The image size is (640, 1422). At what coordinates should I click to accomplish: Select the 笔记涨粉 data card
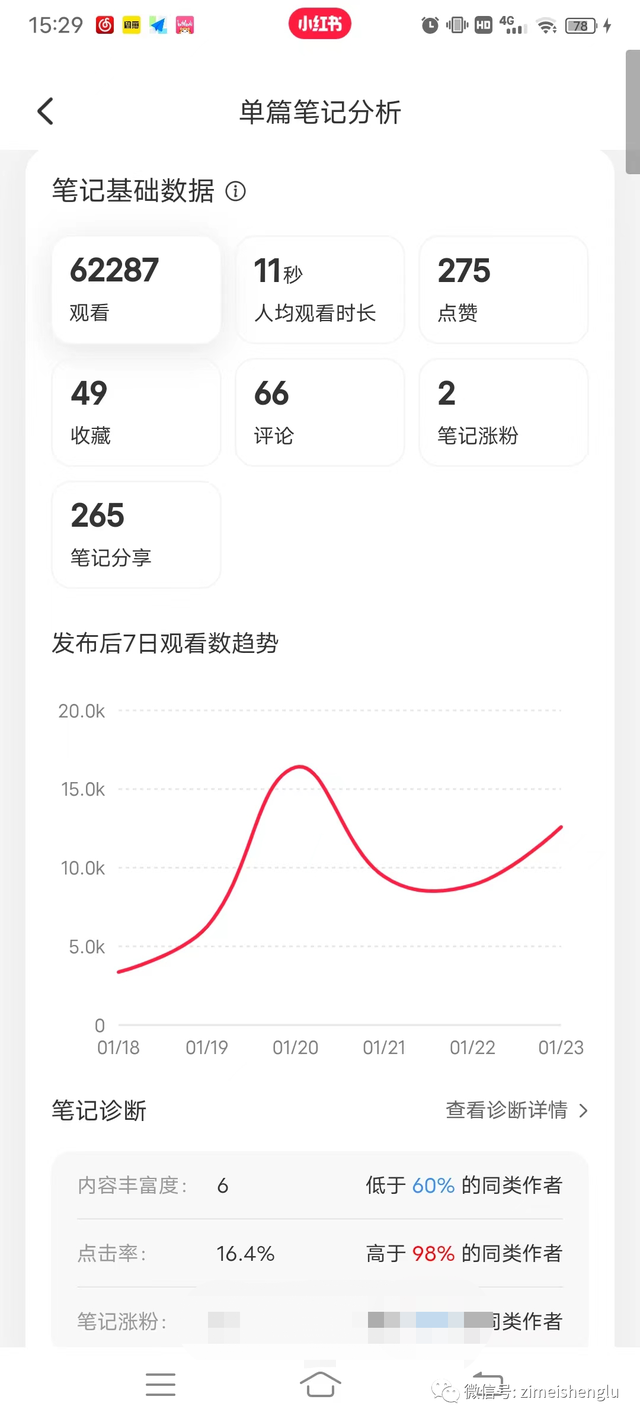(503, 412)
